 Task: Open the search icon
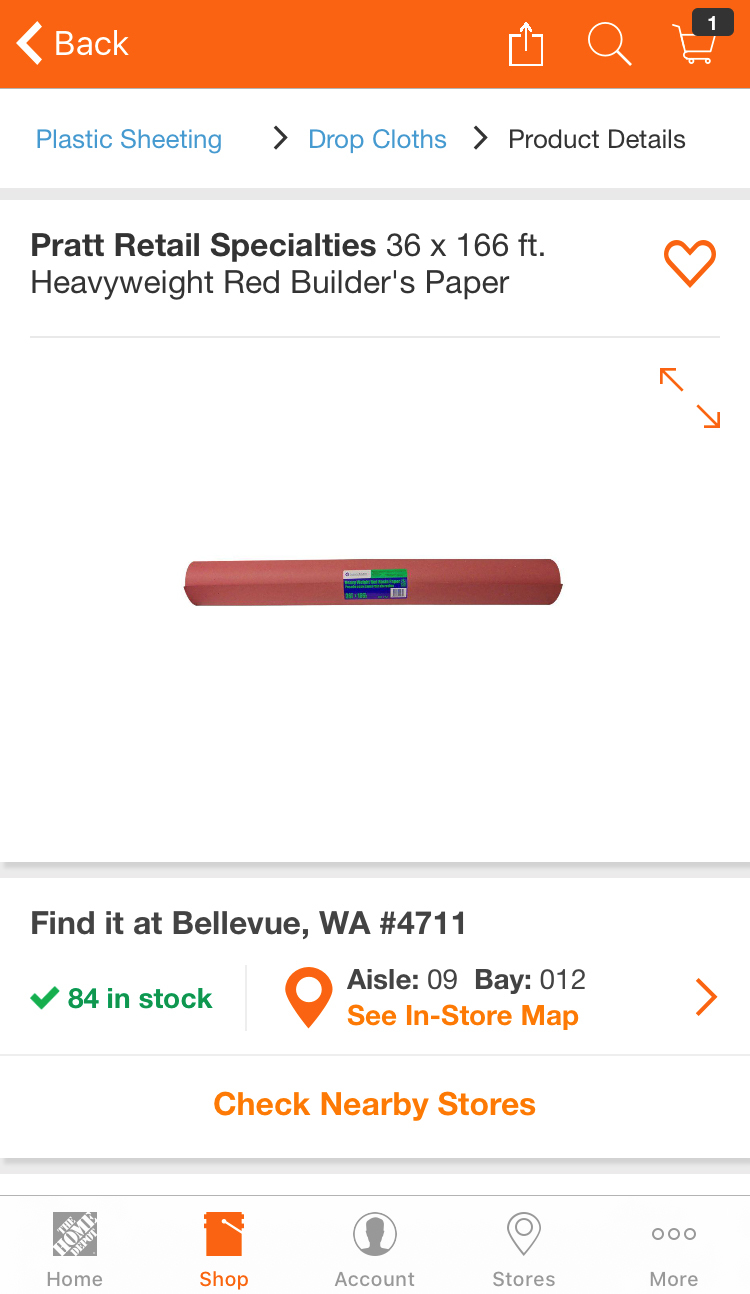coord(608,45)
